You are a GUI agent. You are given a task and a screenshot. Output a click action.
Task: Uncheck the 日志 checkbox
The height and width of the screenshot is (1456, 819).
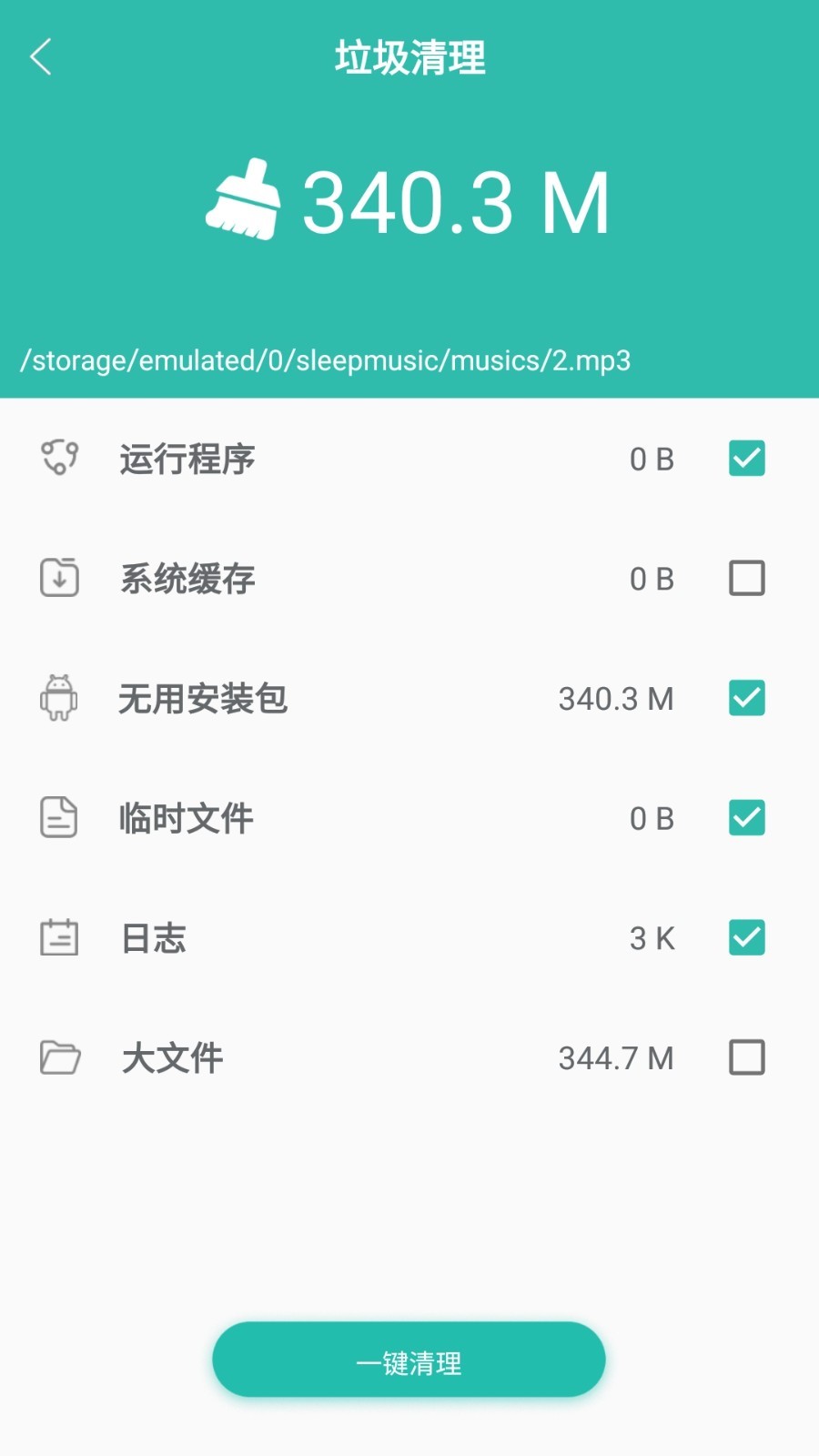point(746,937)
